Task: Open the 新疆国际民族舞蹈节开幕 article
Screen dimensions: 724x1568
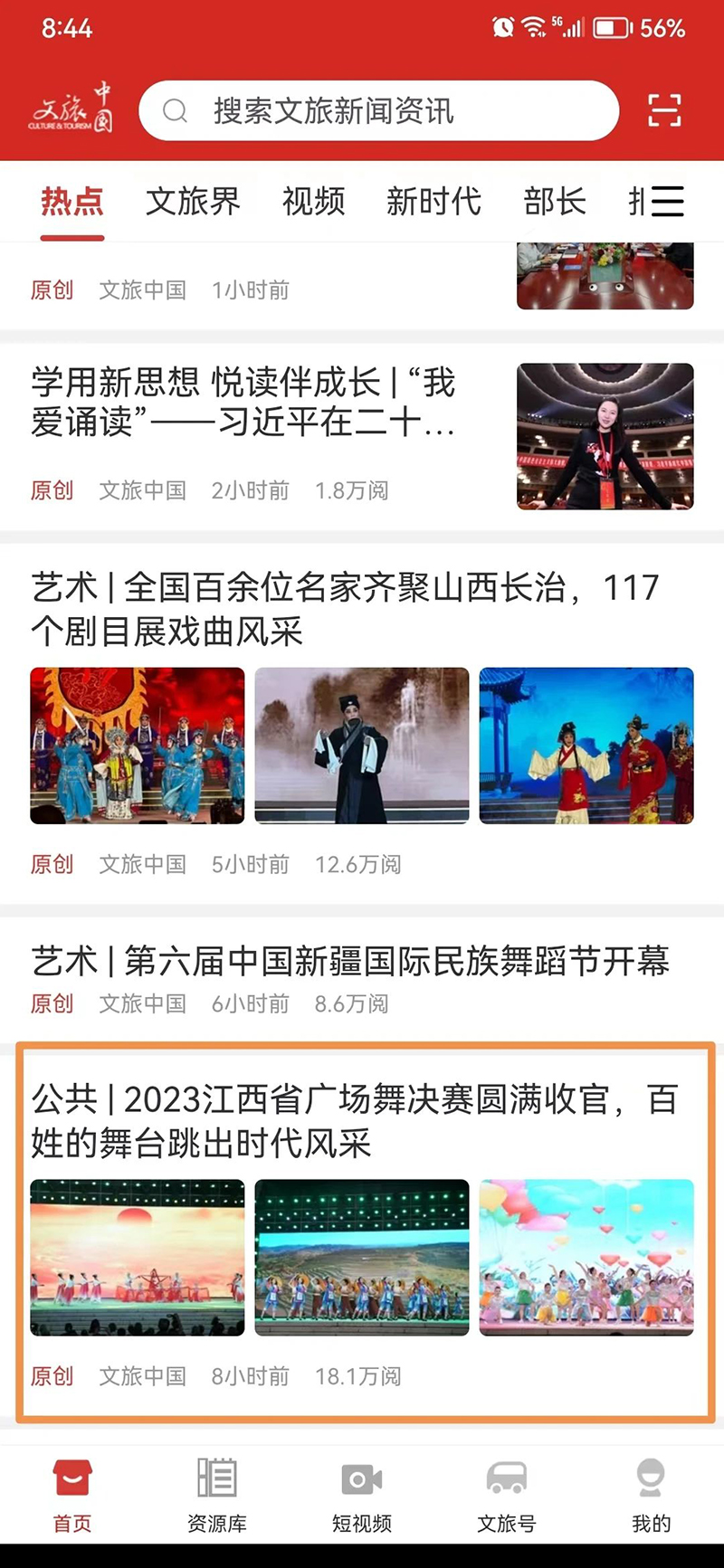Action: 350,961
